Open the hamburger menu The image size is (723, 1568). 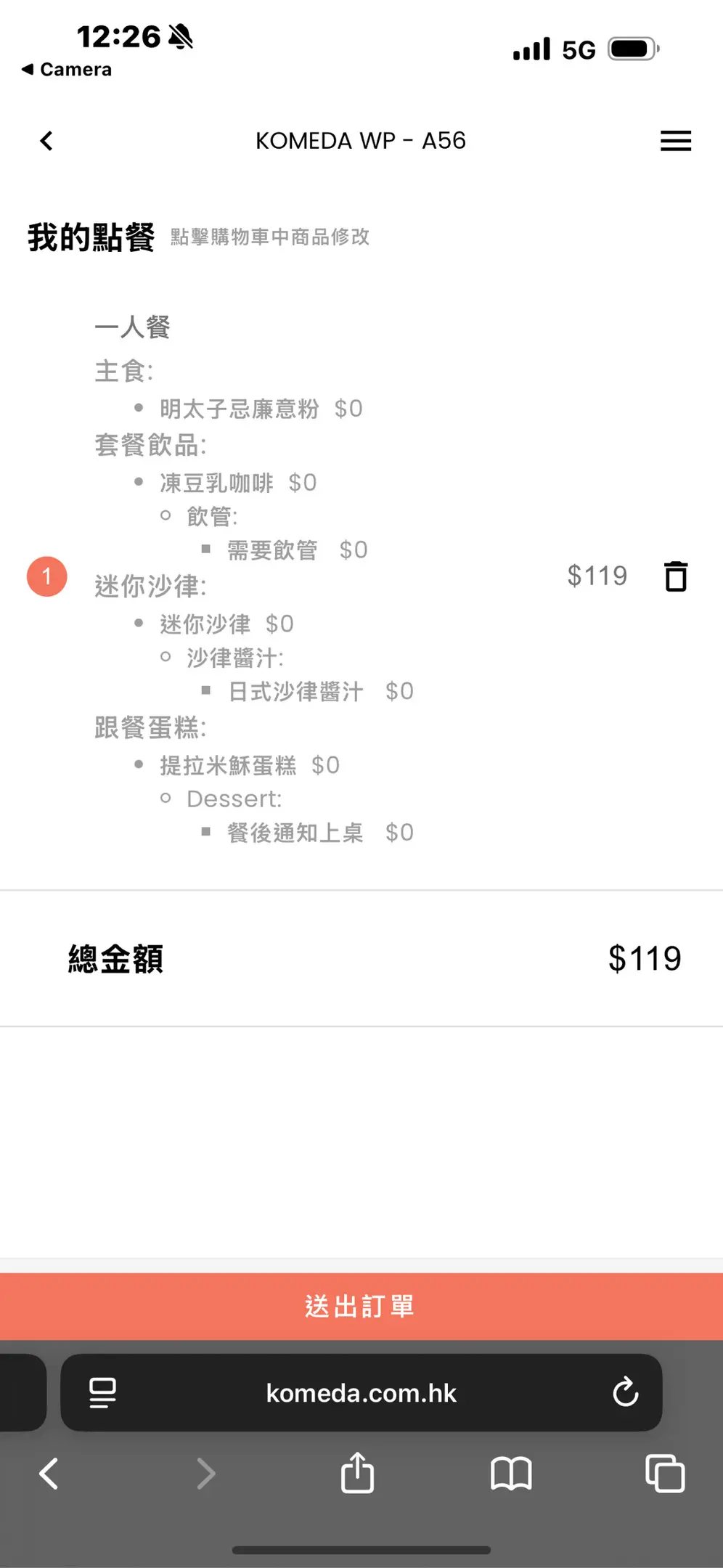[x=675, y=141]
